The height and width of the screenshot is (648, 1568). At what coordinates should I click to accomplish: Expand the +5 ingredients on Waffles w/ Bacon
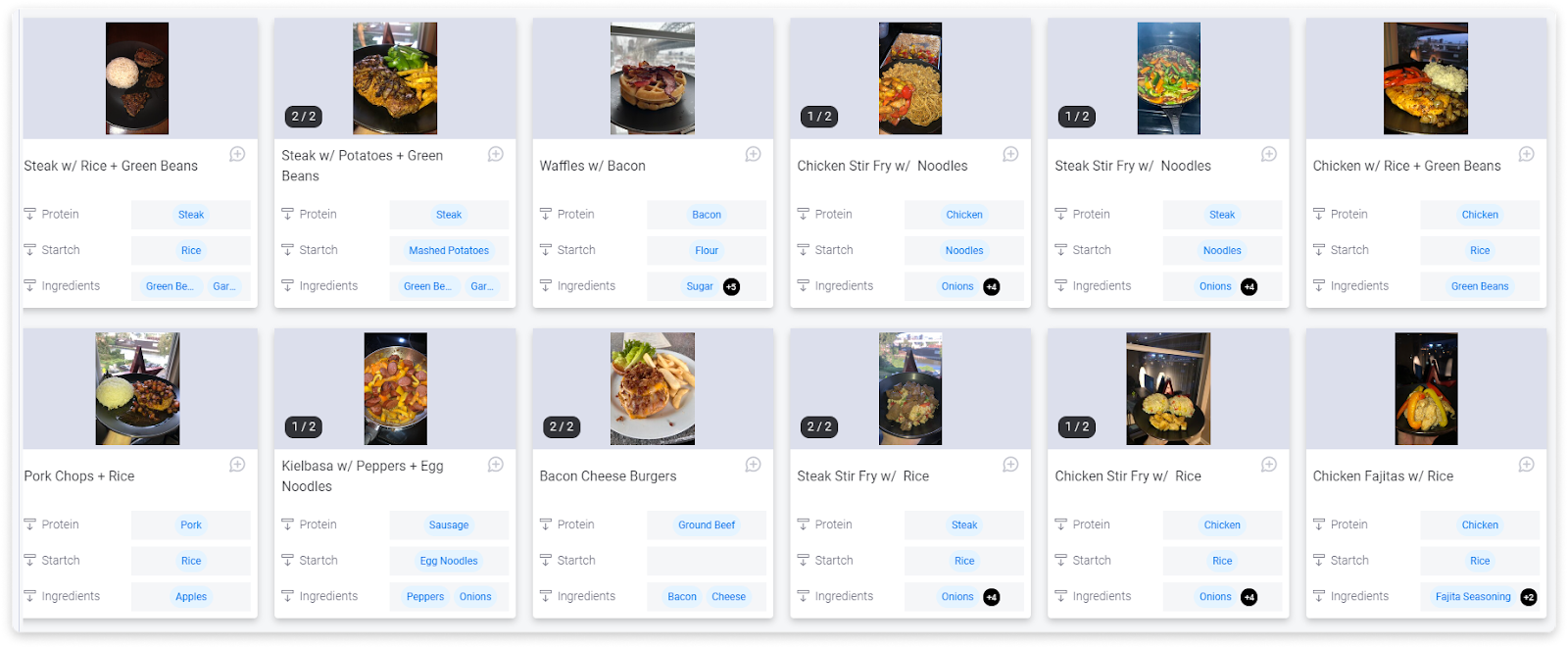731,287
